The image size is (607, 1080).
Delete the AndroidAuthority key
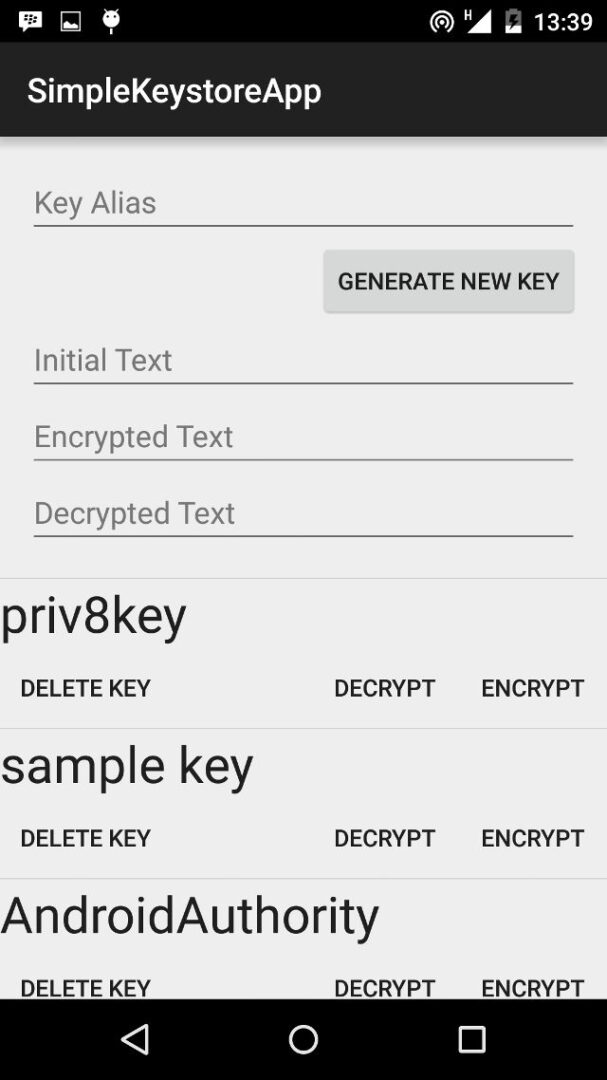pos(85,987)
